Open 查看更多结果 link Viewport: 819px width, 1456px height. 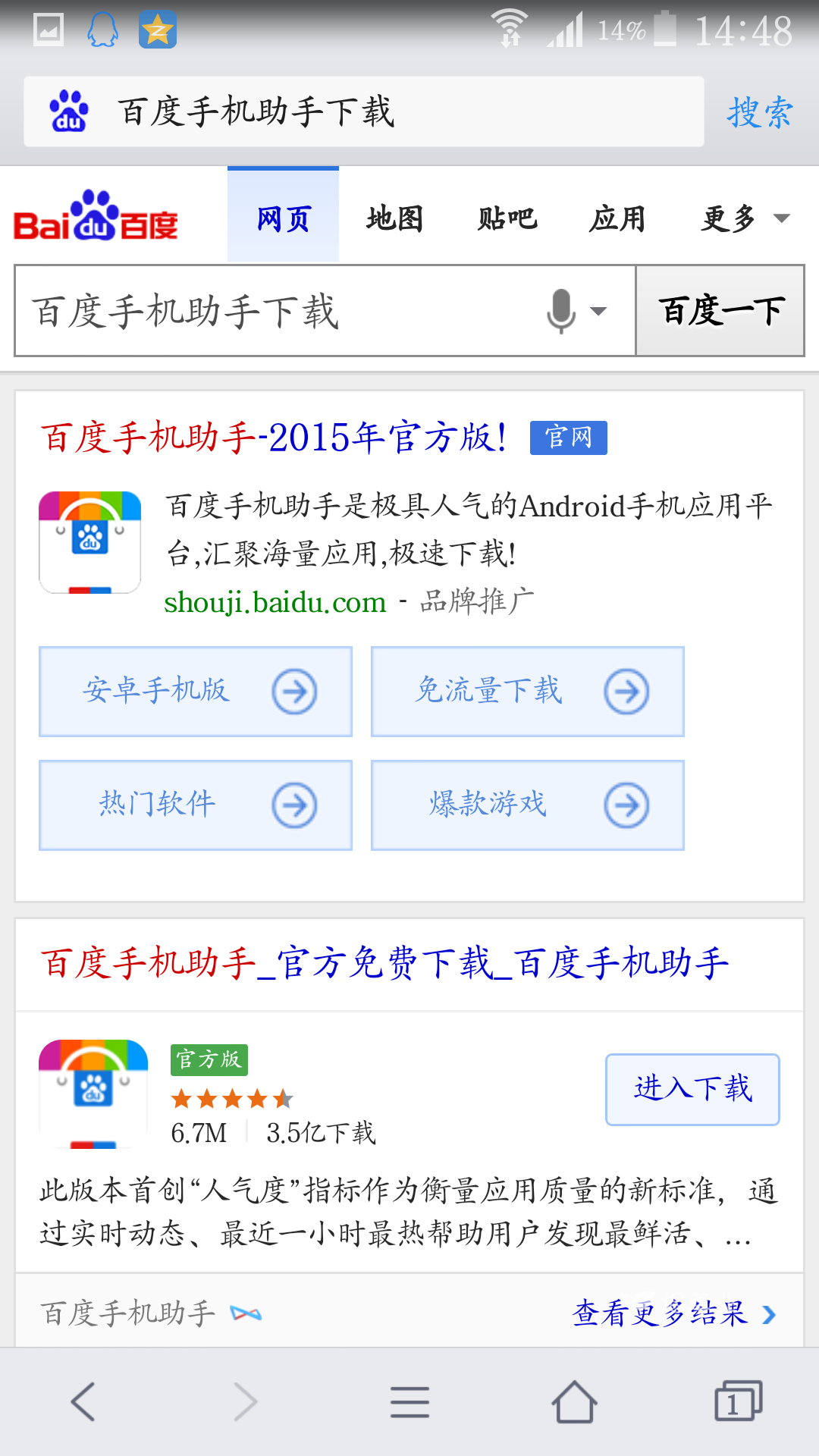[x=674, y=1313]
